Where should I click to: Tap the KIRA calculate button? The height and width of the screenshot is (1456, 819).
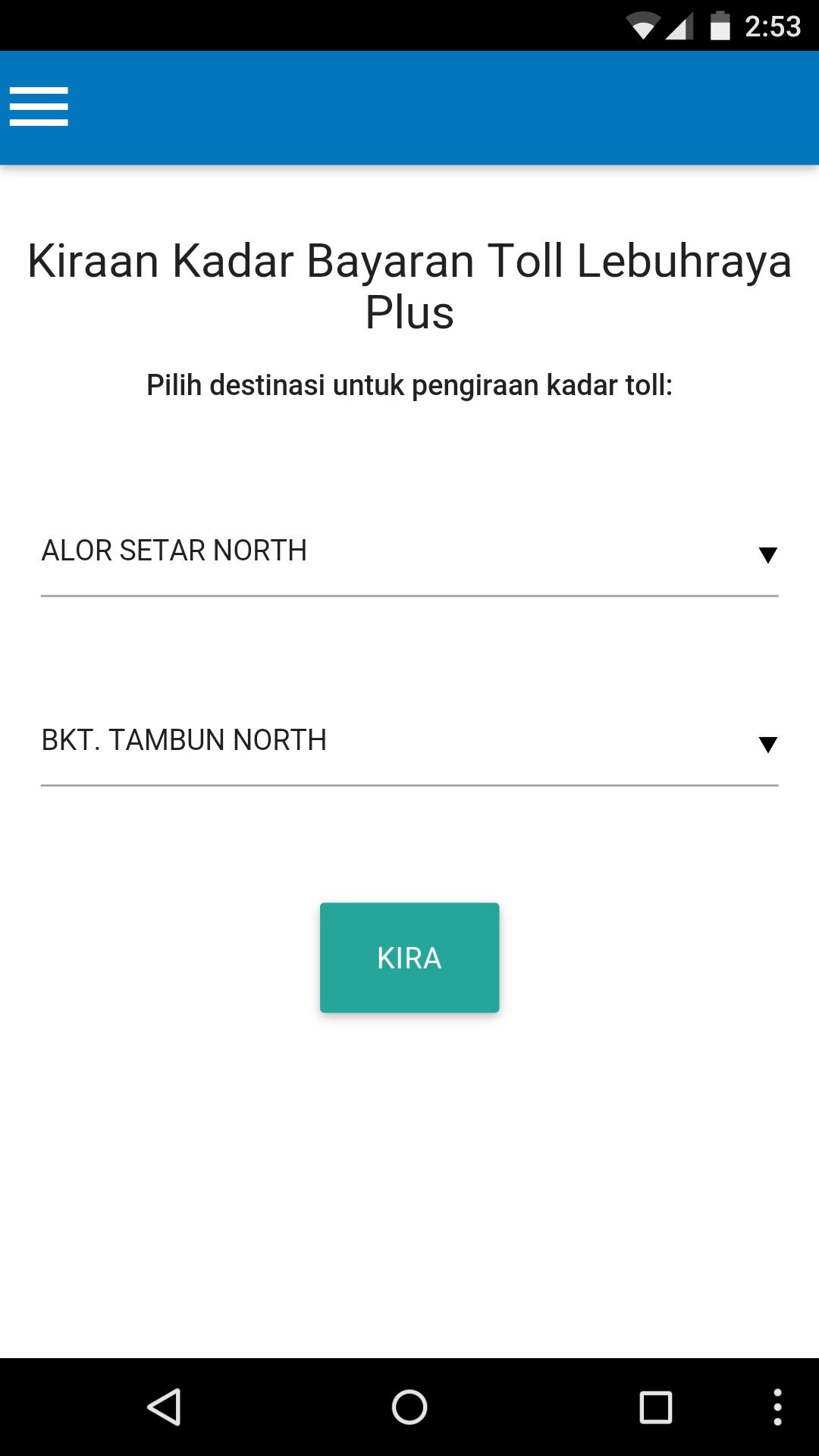tap(409, 958)
